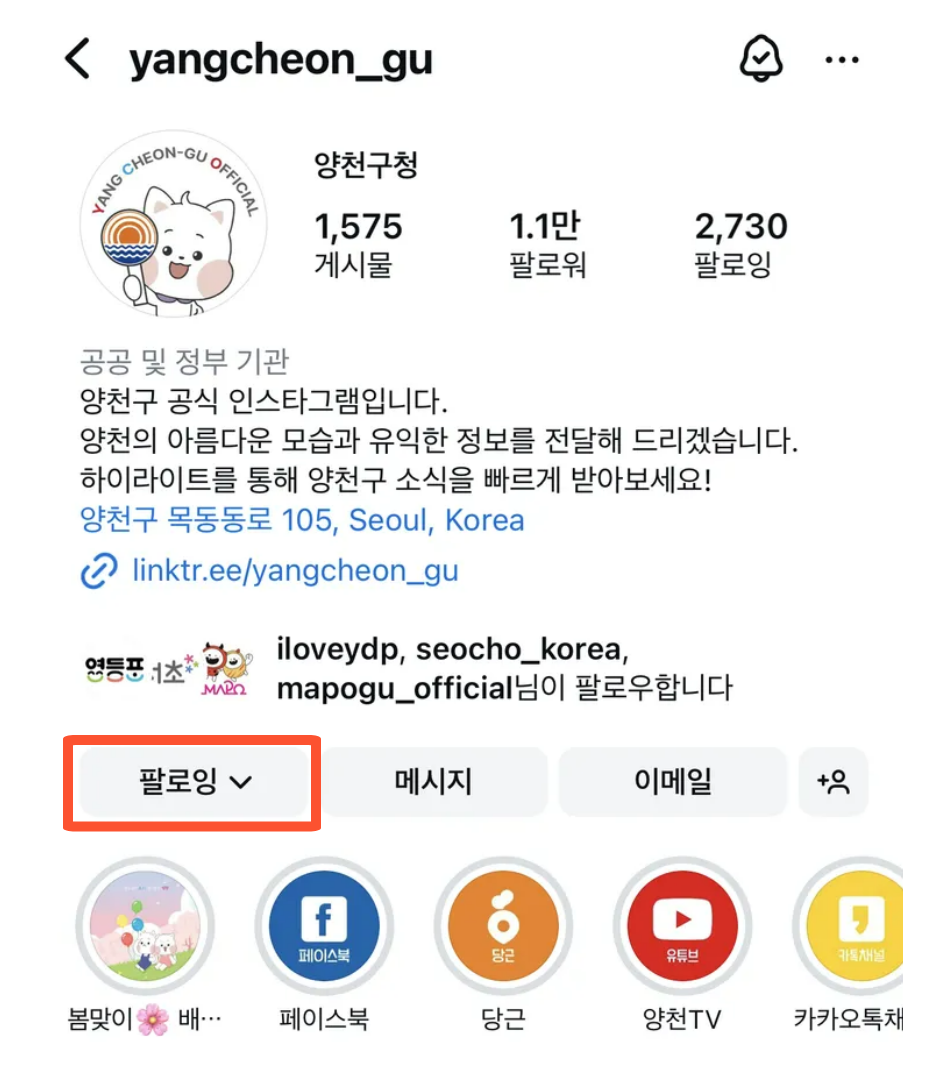The height and width of the screenshot is (1080, 948).
Task: Open the 봄맞이 story highlight
Action: coord(146,927)
